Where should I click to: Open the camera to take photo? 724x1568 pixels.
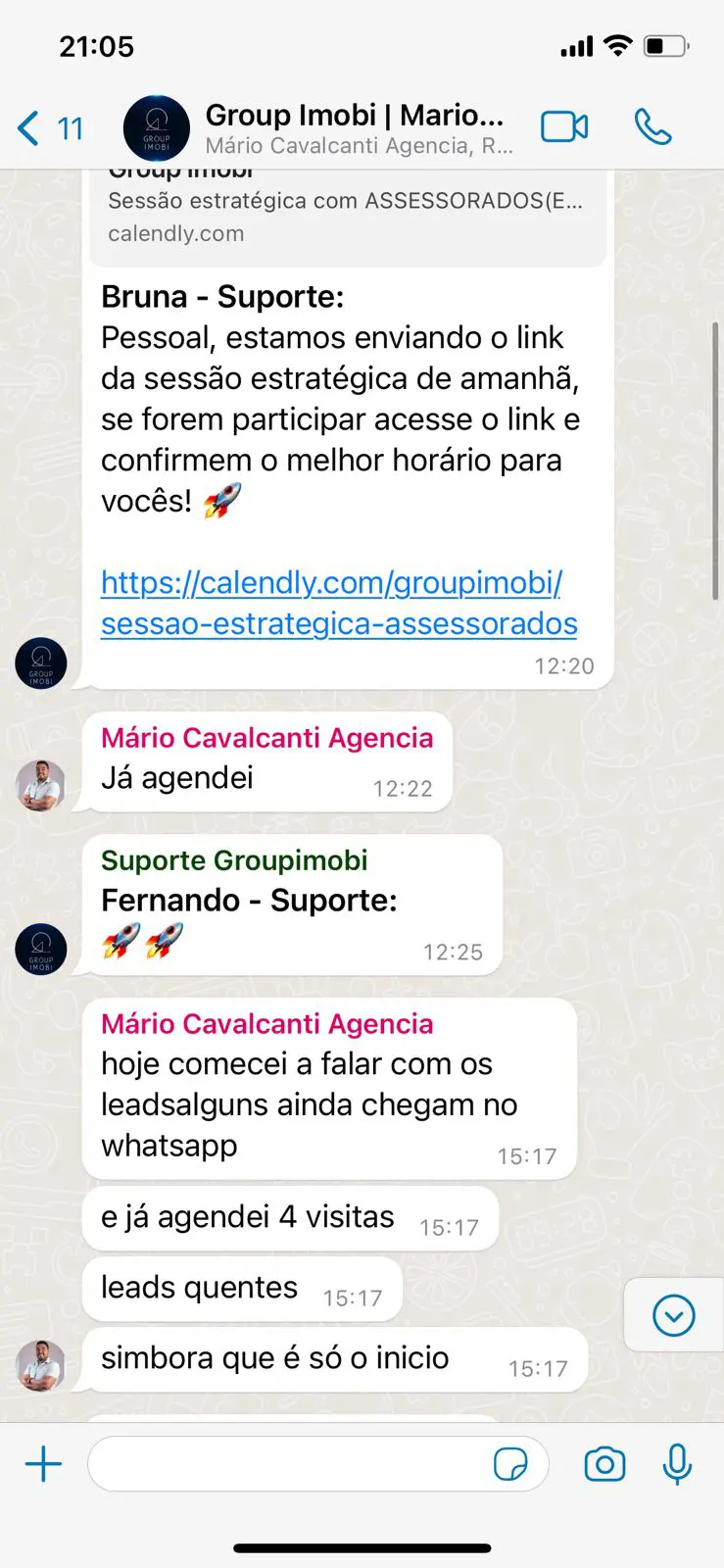coord(604,1464)
